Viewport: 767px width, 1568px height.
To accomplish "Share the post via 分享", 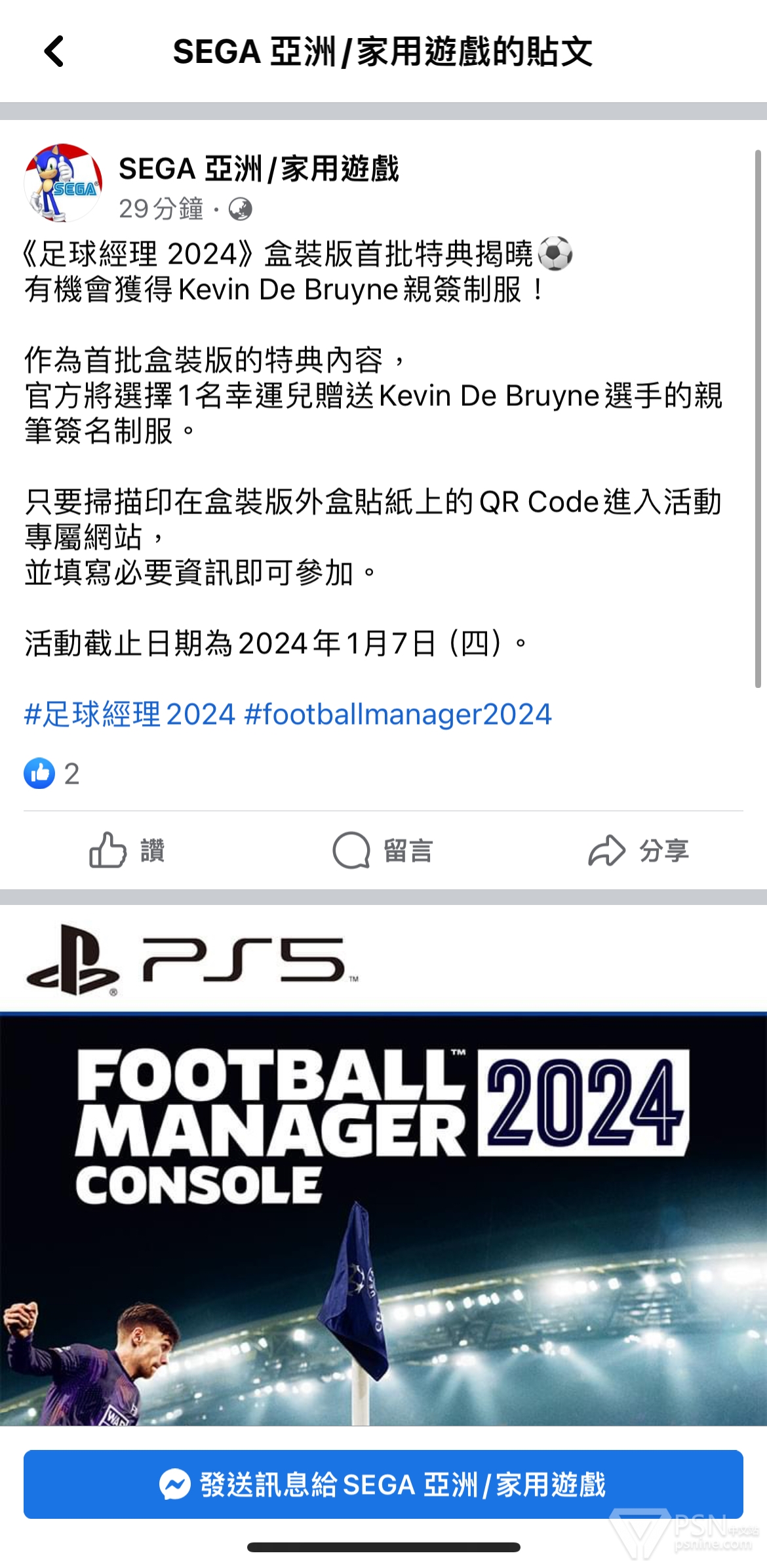I will click(x=639, y=851).
